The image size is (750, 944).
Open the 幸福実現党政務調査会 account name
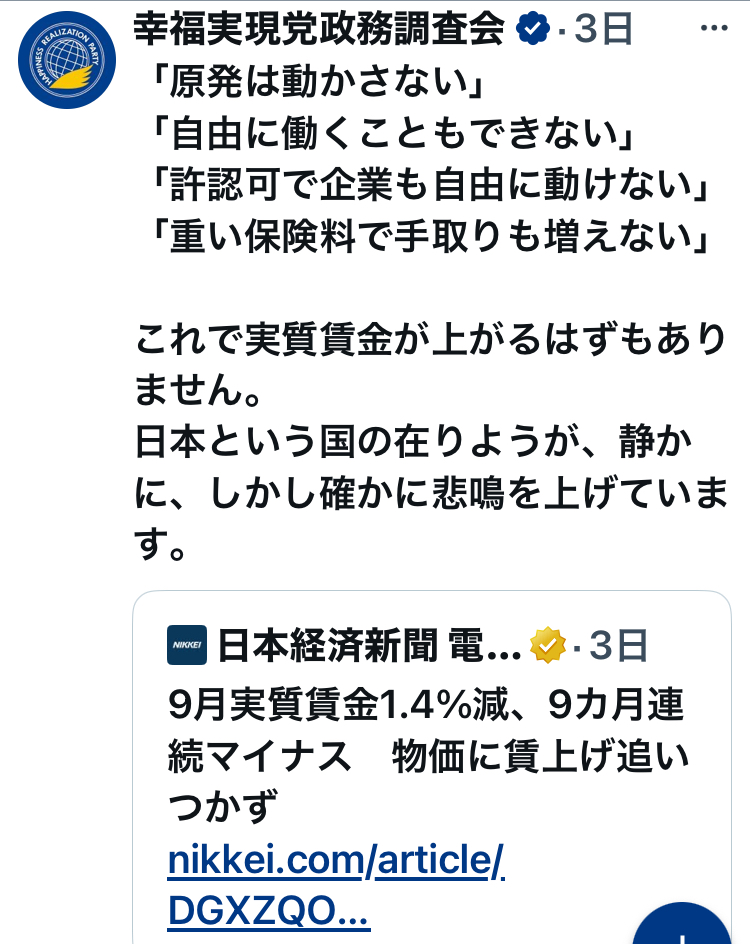(x=319, y=30)
